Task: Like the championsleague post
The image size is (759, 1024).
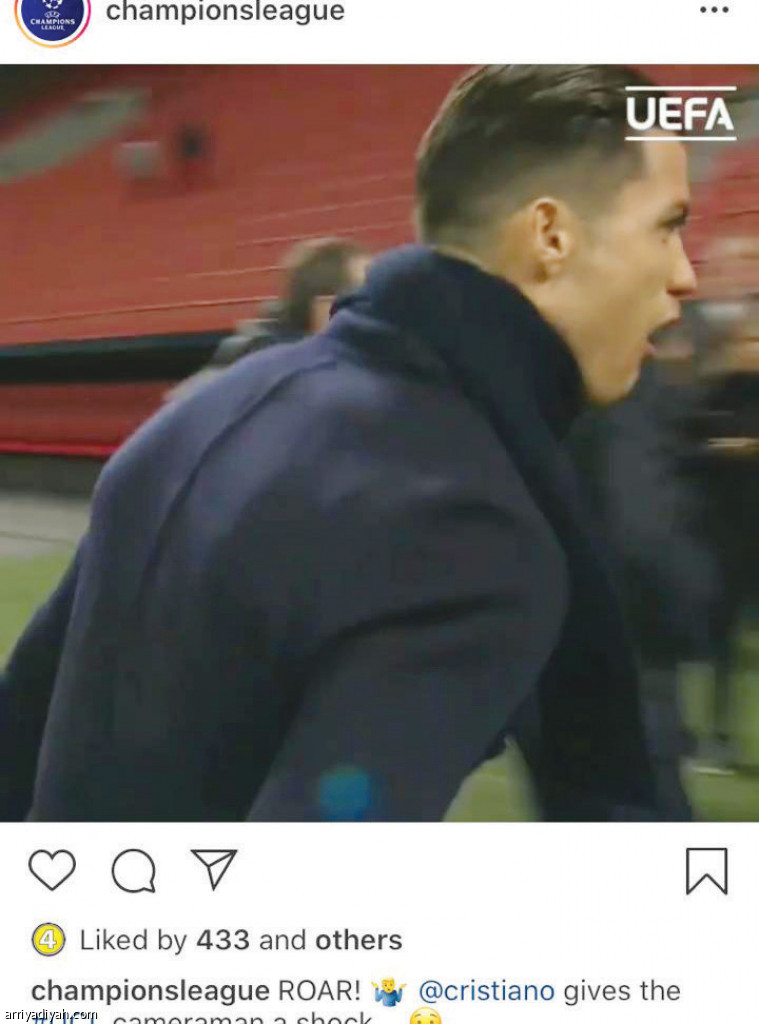Action: [x=52, y=870]
